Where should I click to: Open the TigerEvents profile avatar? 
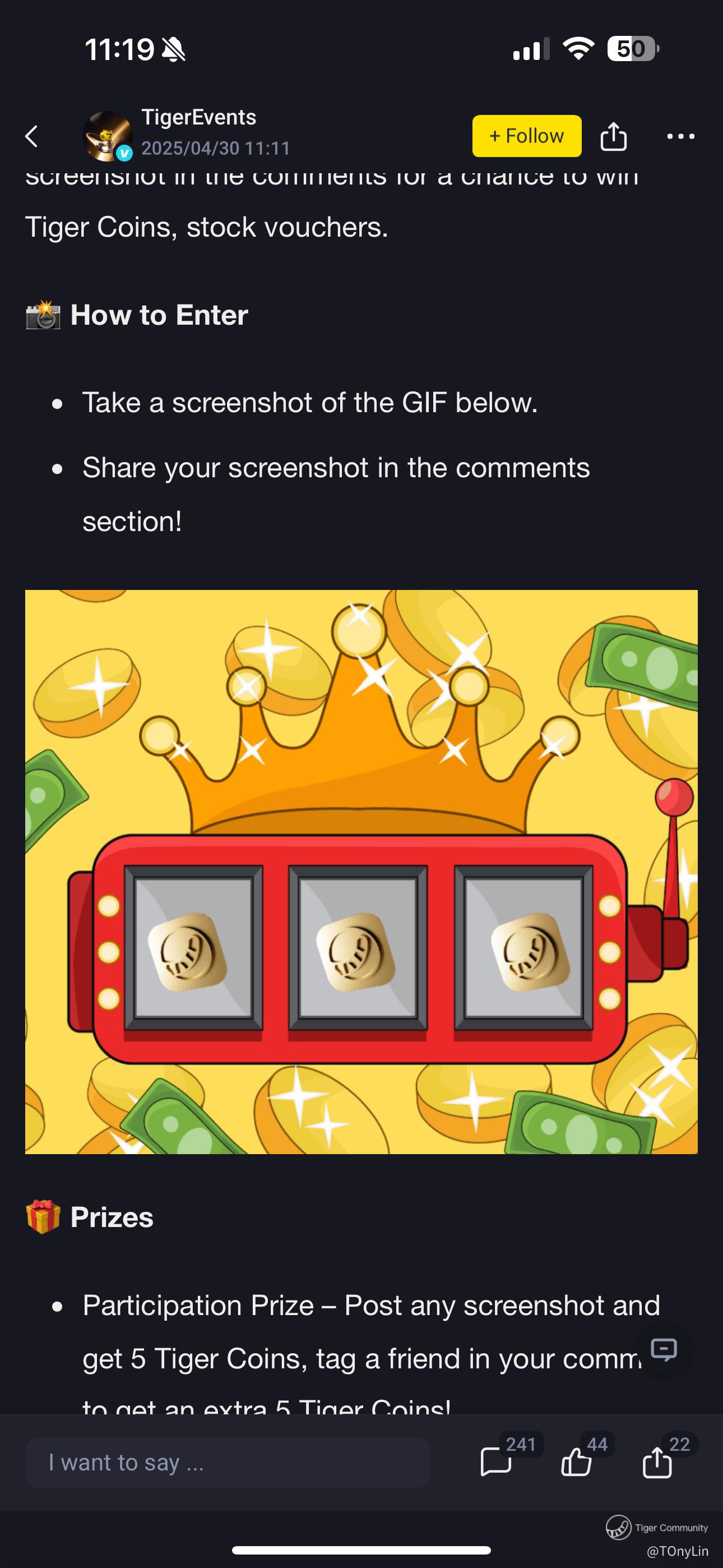[107, 136]
